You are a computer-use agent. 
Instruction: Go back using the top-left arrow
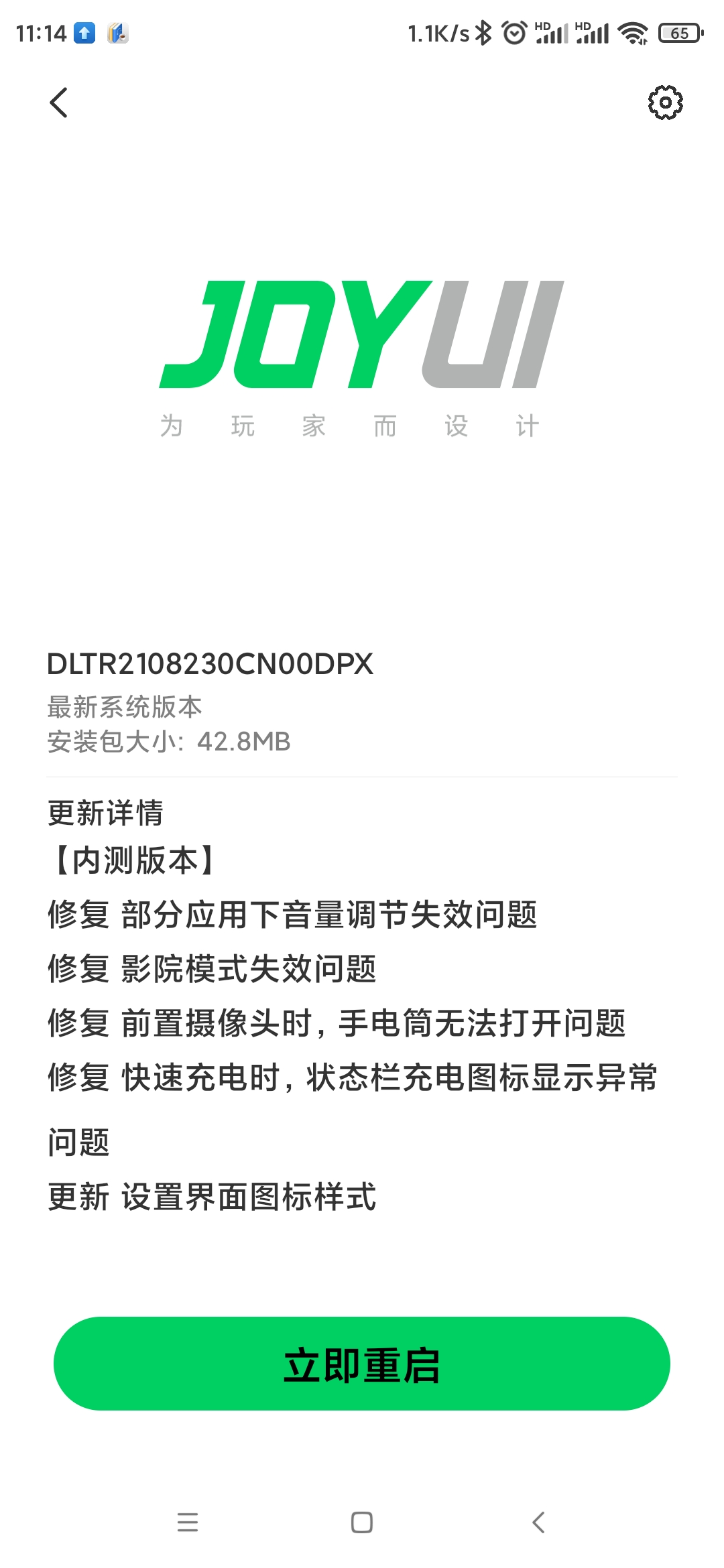click(59, 103)
